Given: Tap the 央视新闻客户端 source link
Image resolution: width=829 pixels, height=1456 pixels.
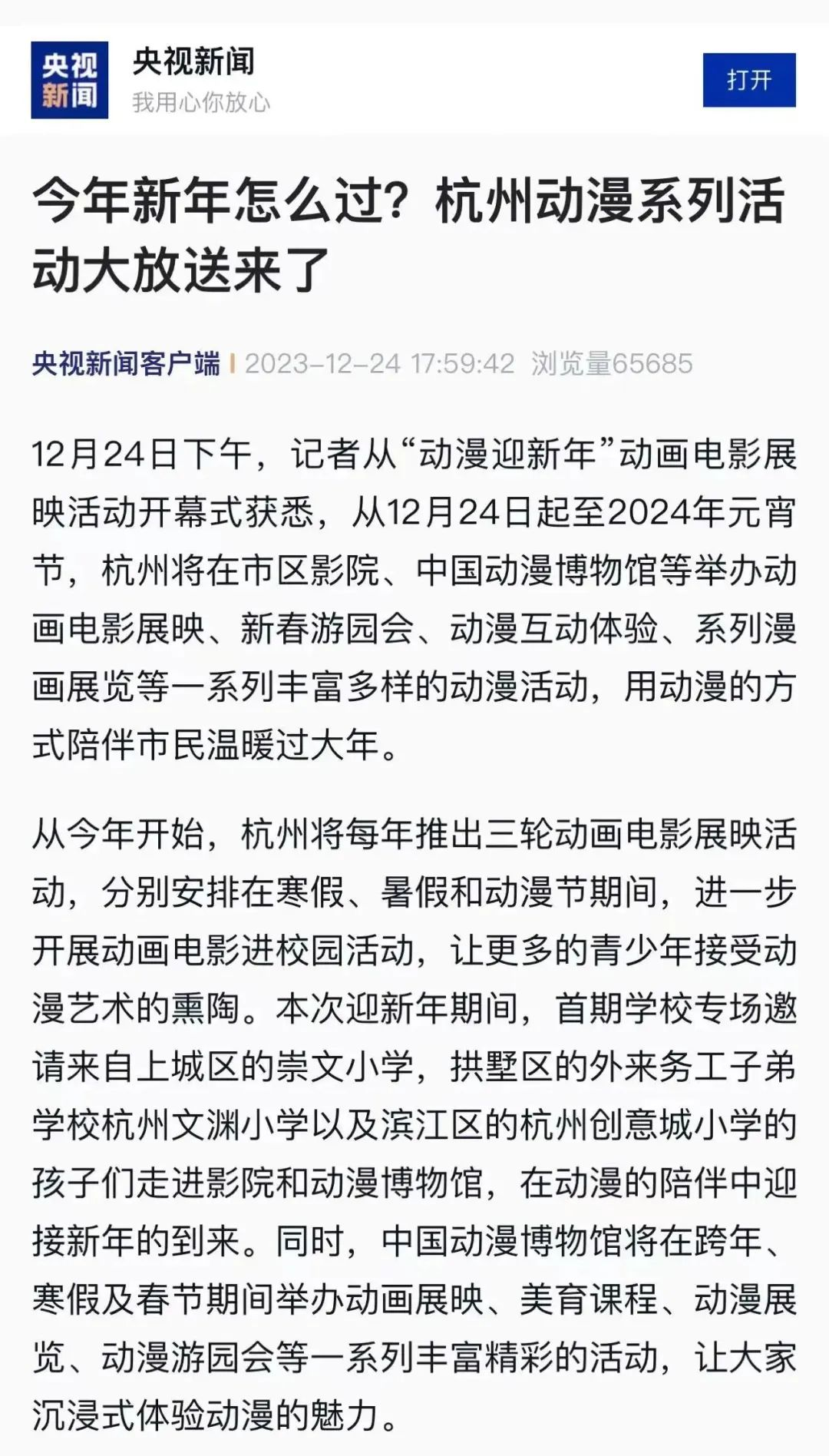Looking at the screenshot, I should tap(126, 363).
